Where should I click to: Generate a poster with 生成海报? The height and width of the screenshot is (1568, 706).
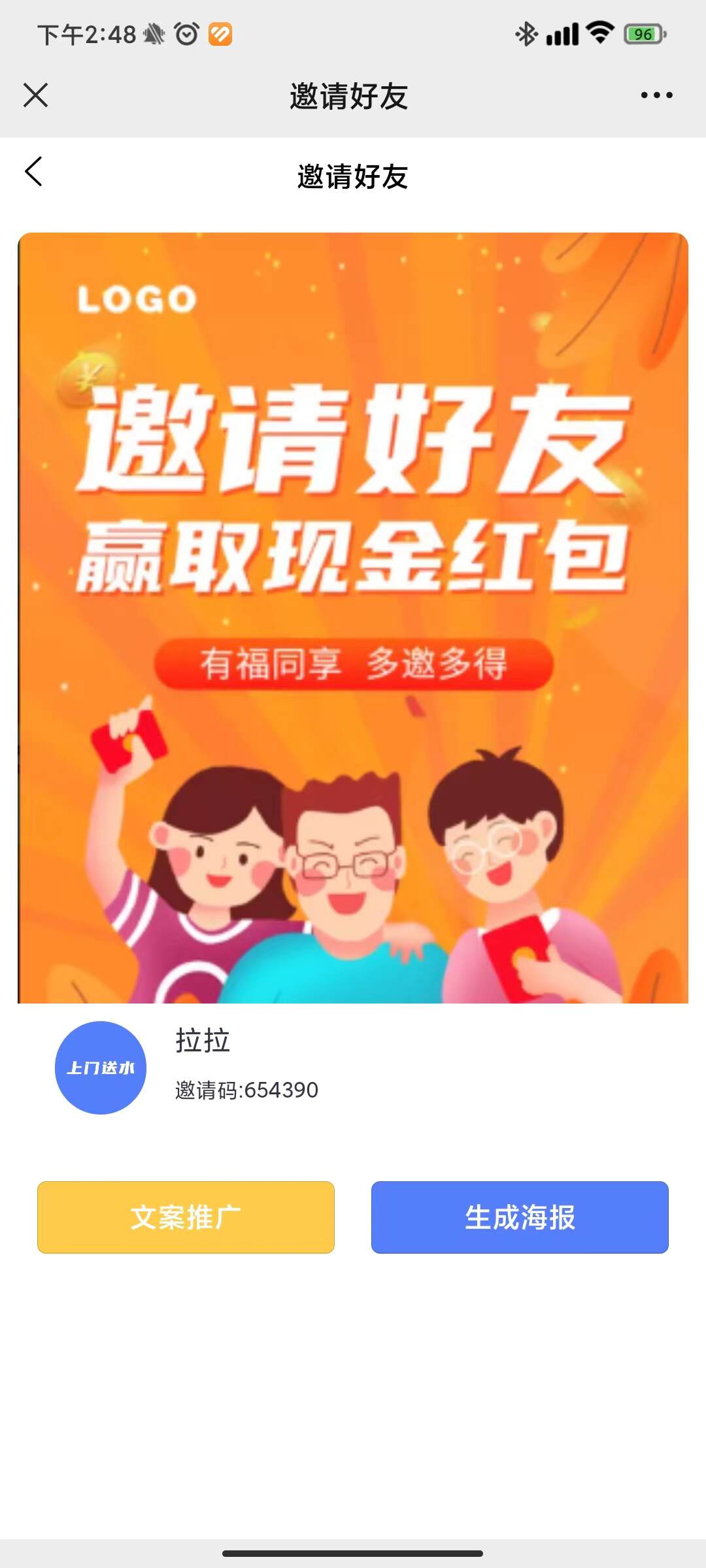coord(520,1217)
